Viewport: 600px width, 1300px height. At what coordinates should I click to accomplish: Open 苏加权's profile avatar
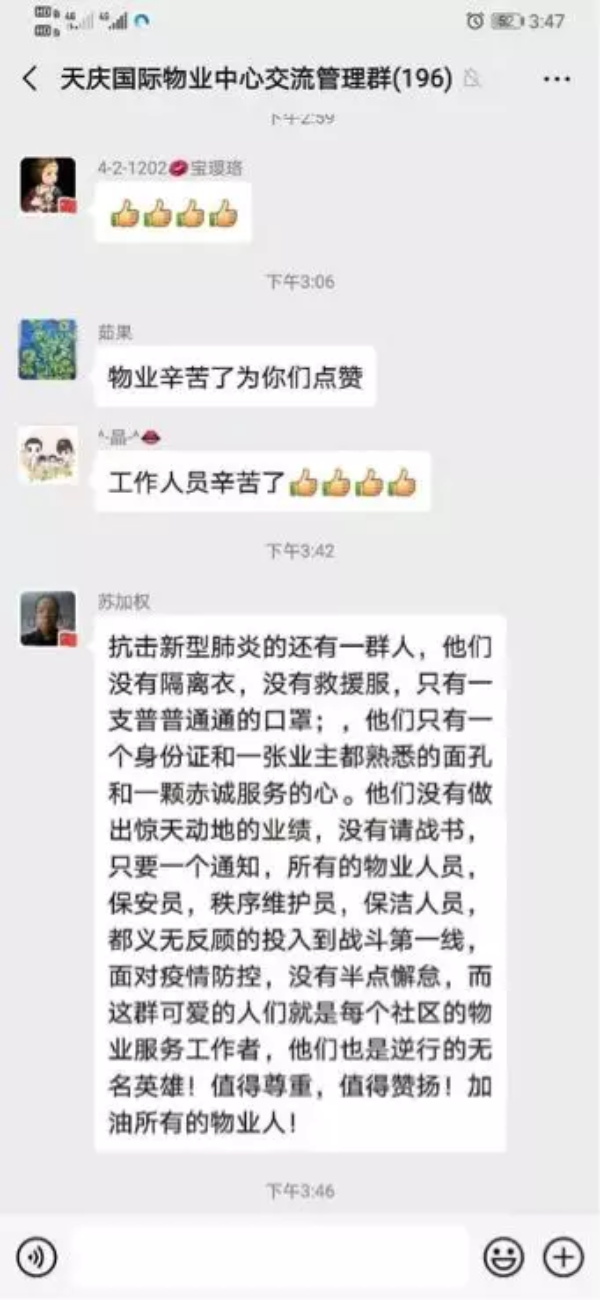click(48, 619)
